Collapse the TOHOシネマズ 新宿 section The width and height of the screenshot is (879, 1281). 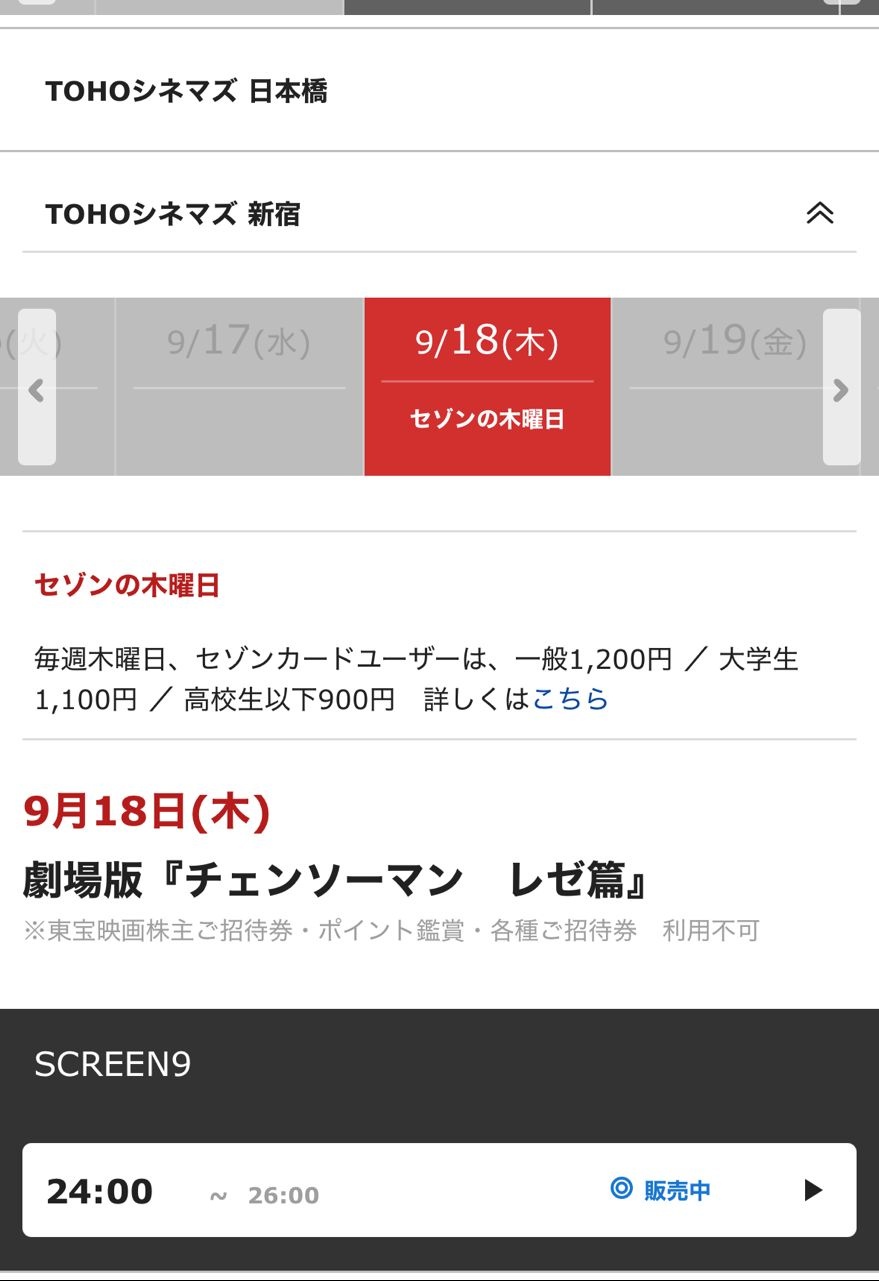[x=819, y=213]
